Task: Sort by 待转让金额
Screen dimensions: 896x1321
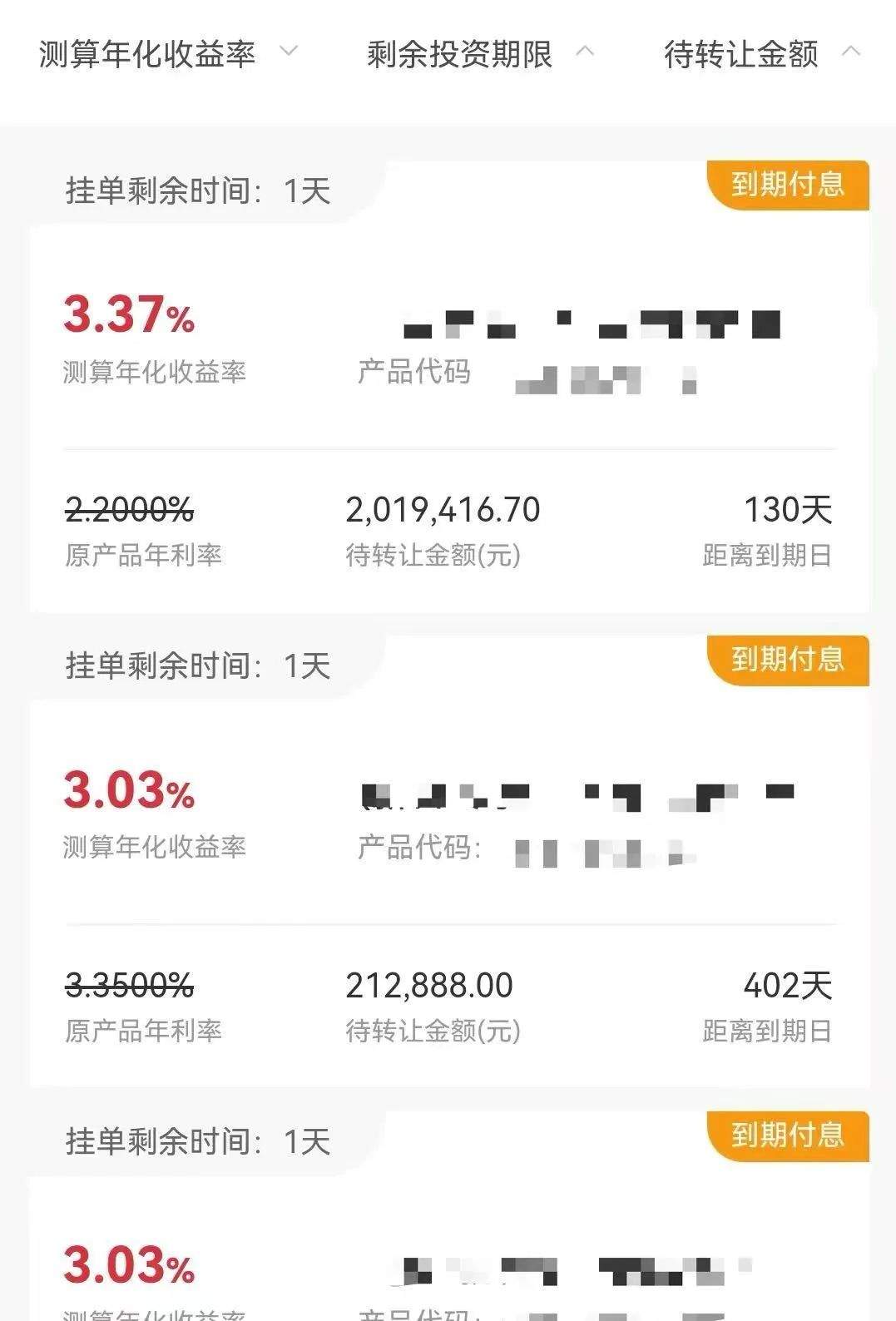Action: (x=760, y=55)
